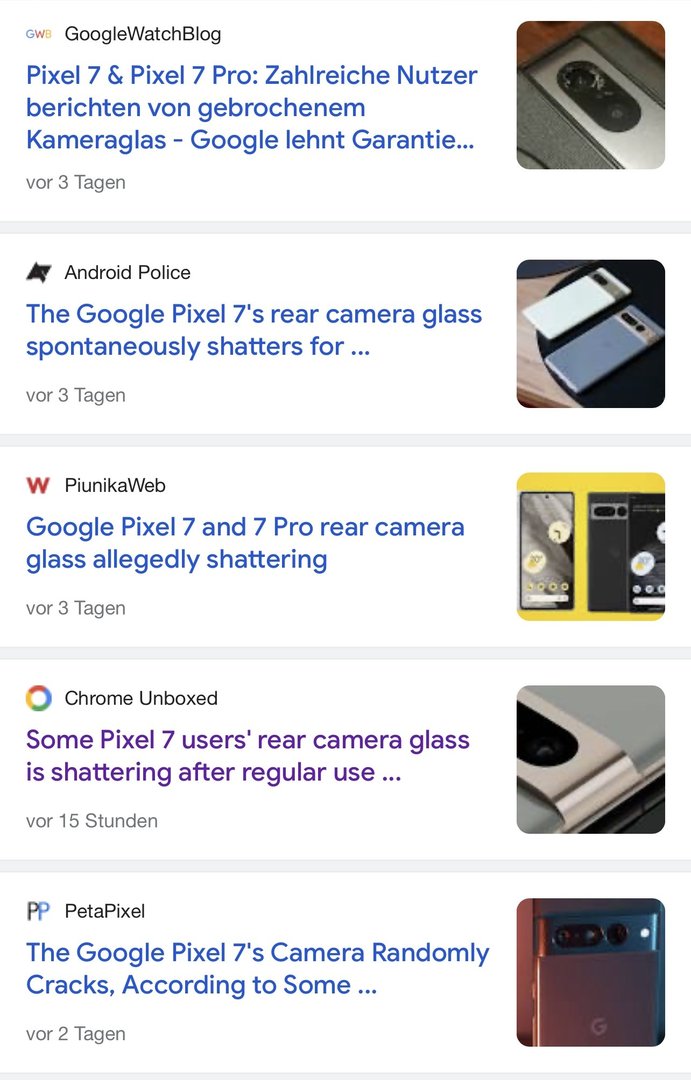Tap the PetaPixel article thumbnail image
Viewport: 691px width, 1080px height.
[590, 972]
